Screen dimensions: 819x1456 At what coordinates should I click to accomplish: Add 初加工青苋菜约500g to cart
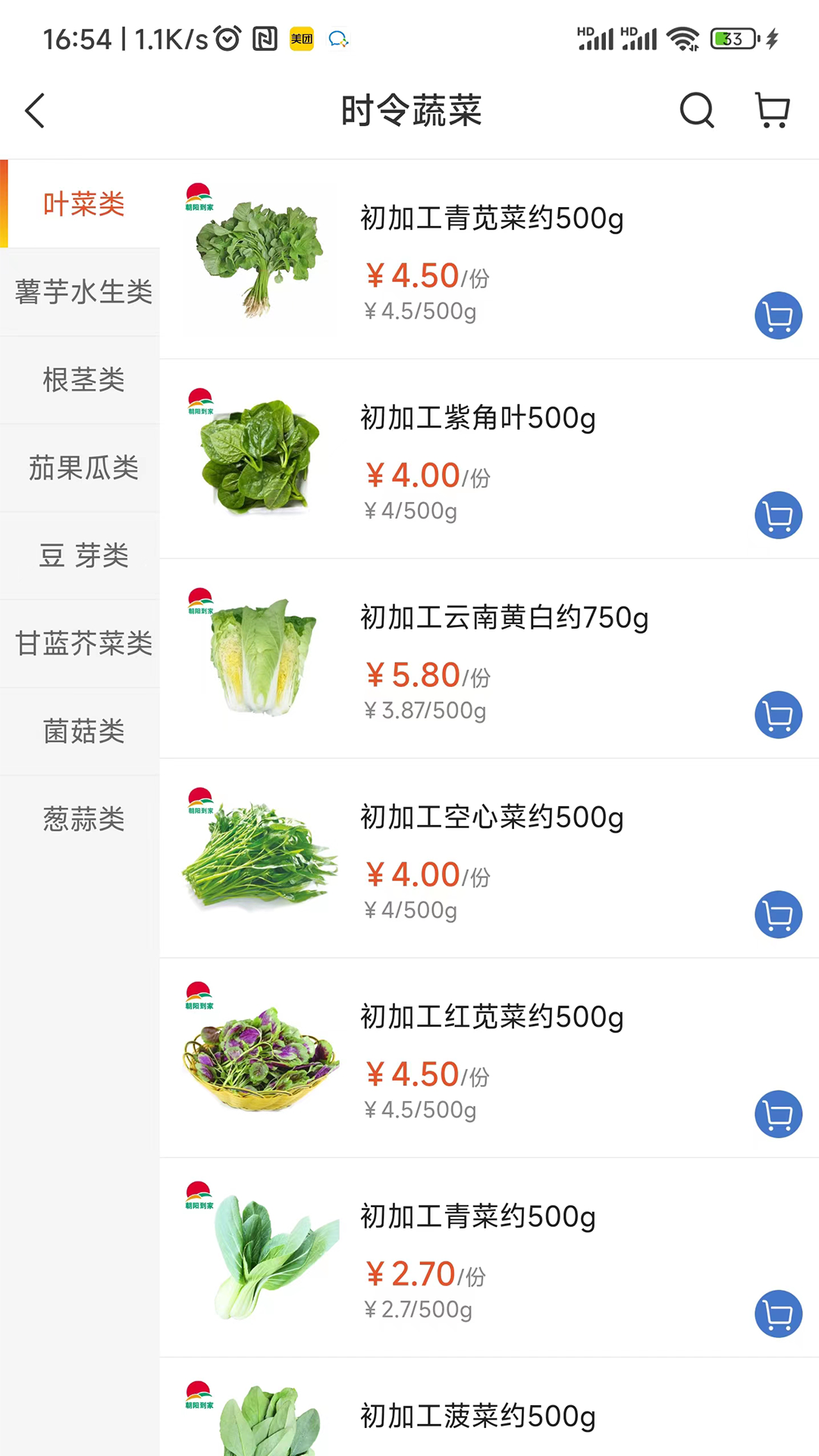[x=778, y=315]
